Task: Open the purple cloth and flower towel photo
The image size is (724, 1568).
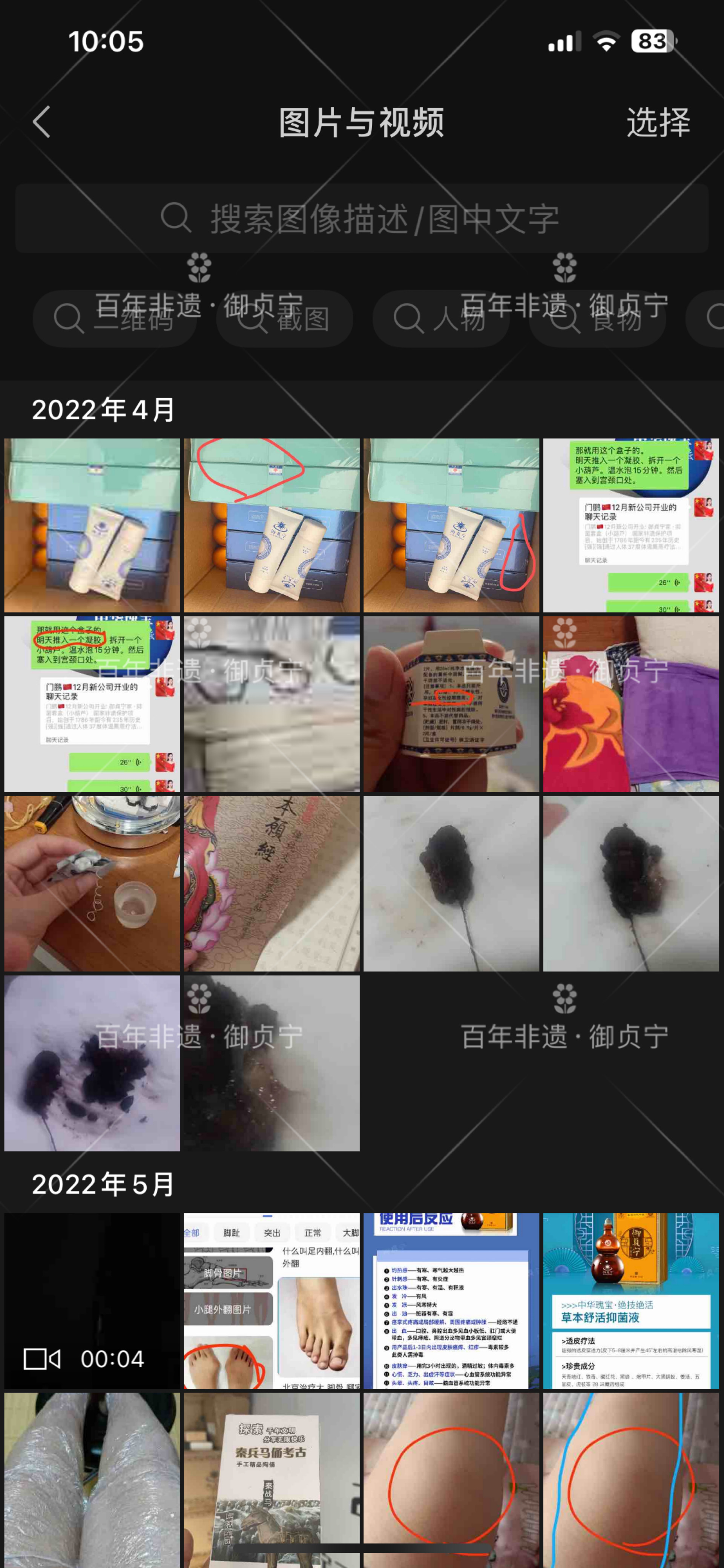Action: tap(631, 704)
